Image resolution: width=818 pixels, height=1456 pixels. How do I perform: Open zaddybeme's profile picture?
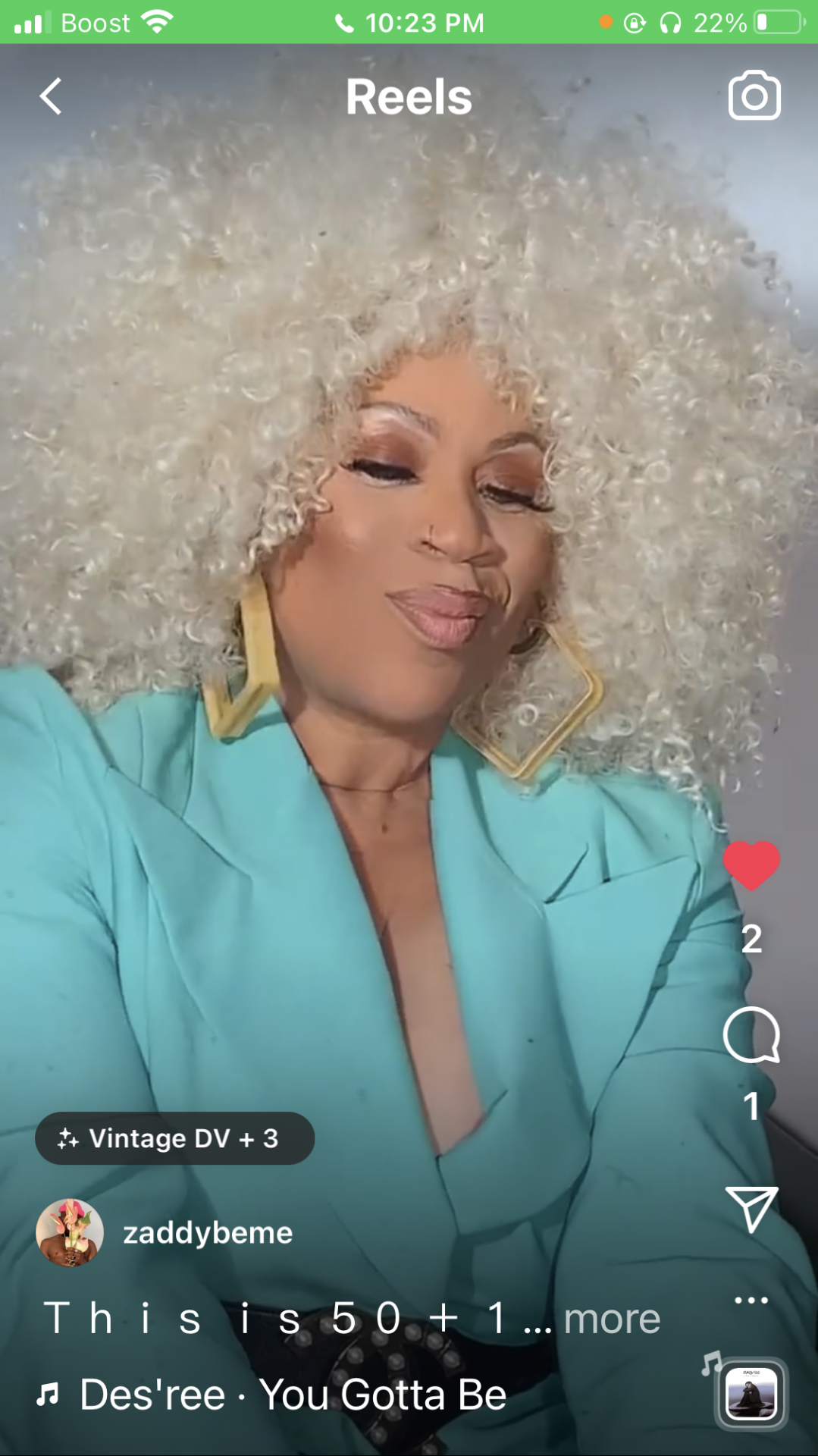[x=70, y=1232]
